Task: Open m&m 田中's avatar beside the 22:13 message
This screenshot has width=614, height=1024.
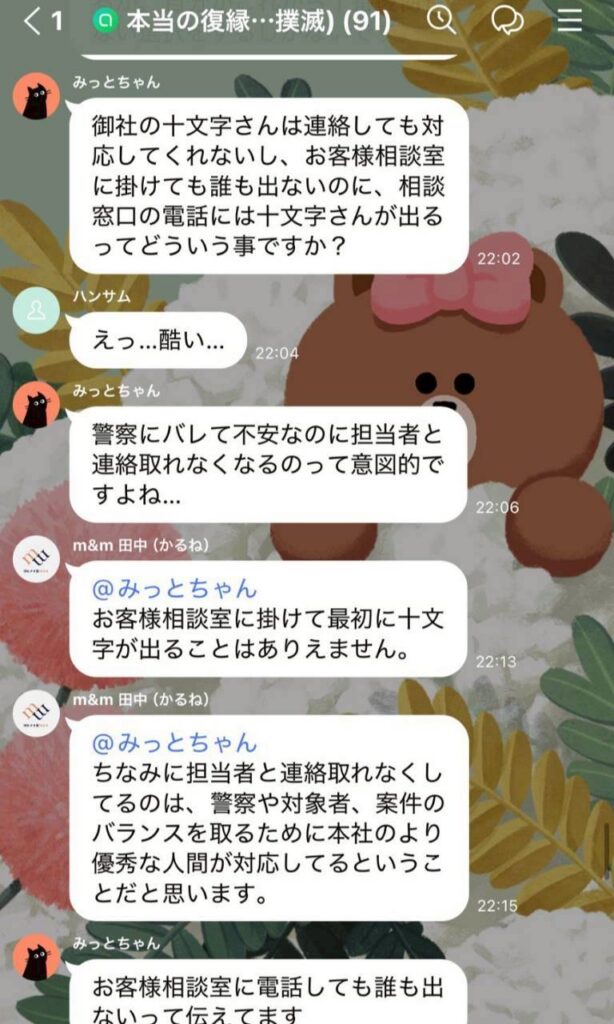Action: [x=36, y=560]
